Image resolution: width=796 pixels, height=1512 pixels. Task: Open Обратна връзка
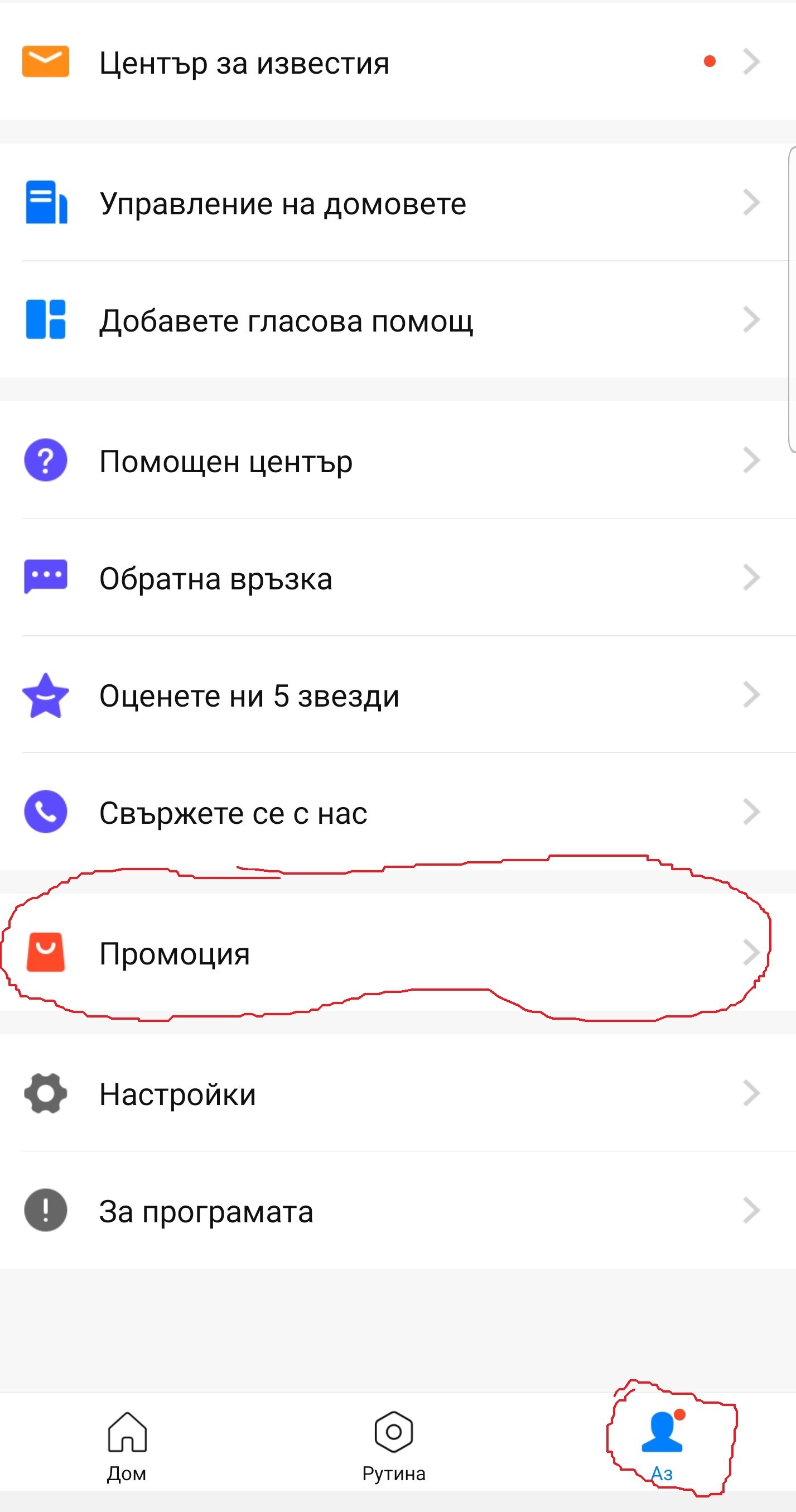click(x=398, y=578)
